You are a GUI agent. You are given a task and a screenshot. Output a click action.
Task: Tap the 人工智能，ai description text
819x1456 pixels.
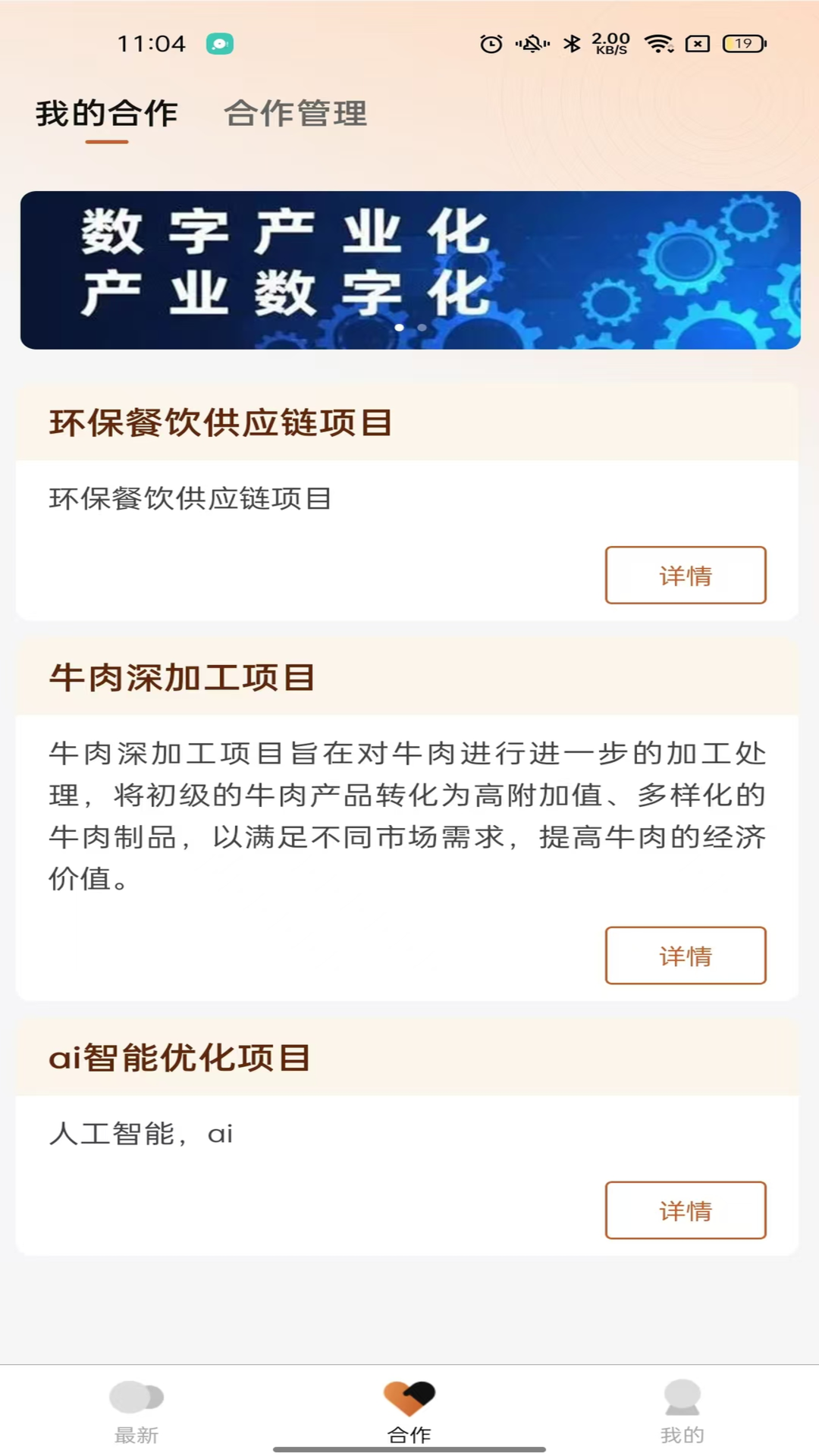click(x=141, y=1133)
